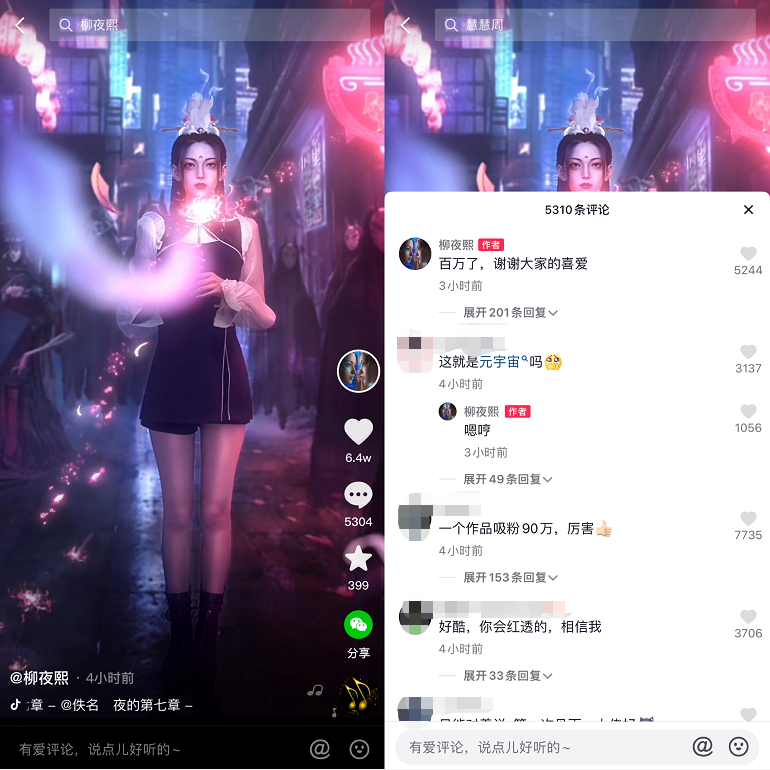770x770 pixels.
Task: Open the spinning music disc
Action: tap(358, 695)
